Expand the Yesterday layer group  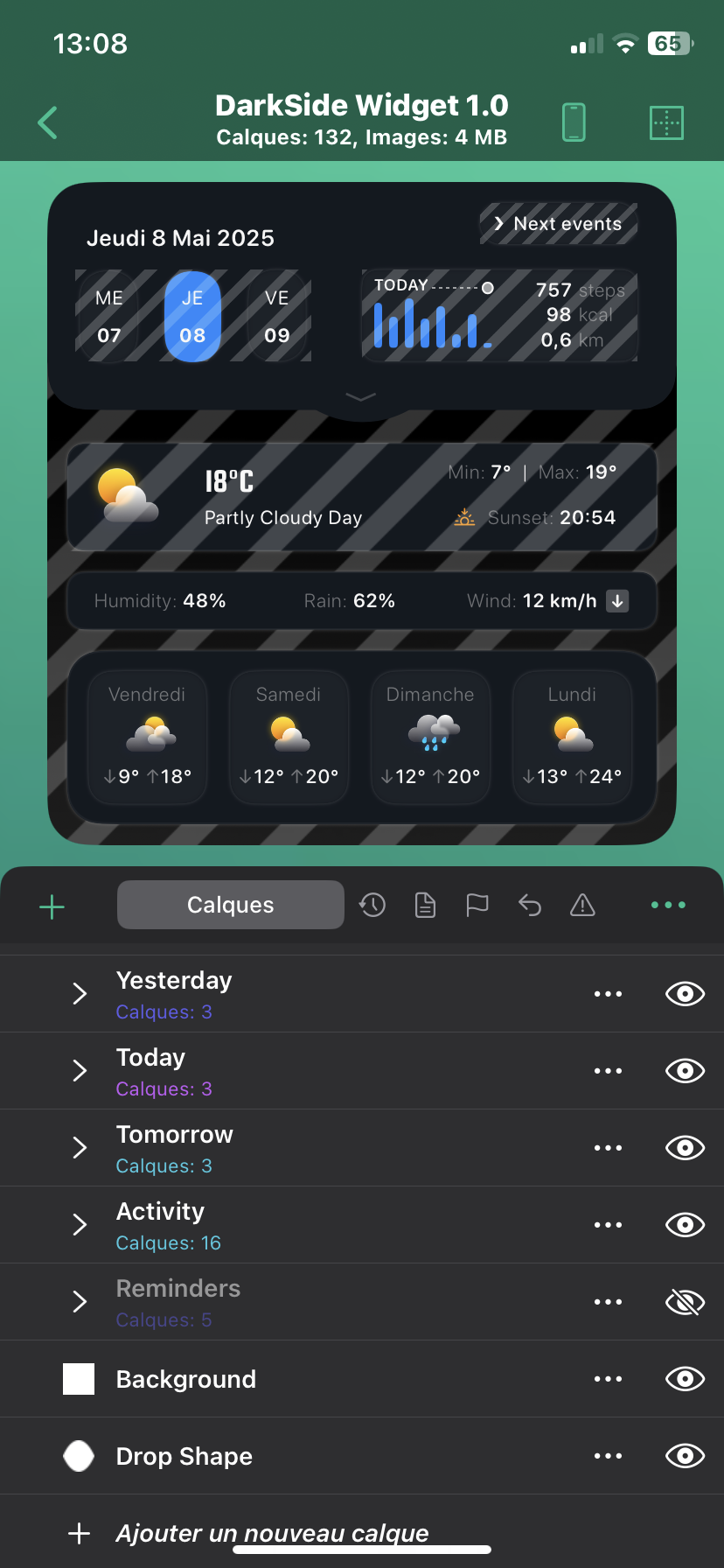coord(80,994)
